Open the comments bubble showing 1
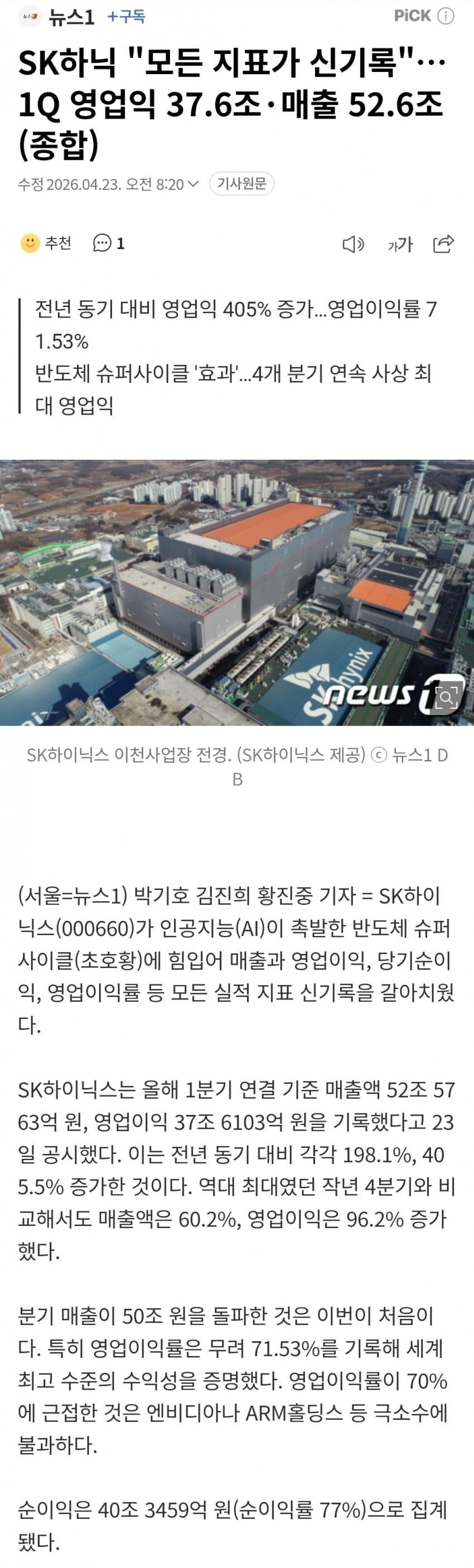Image resolution: width=474 pixels, height=1568 pixels. click(108, 244)
